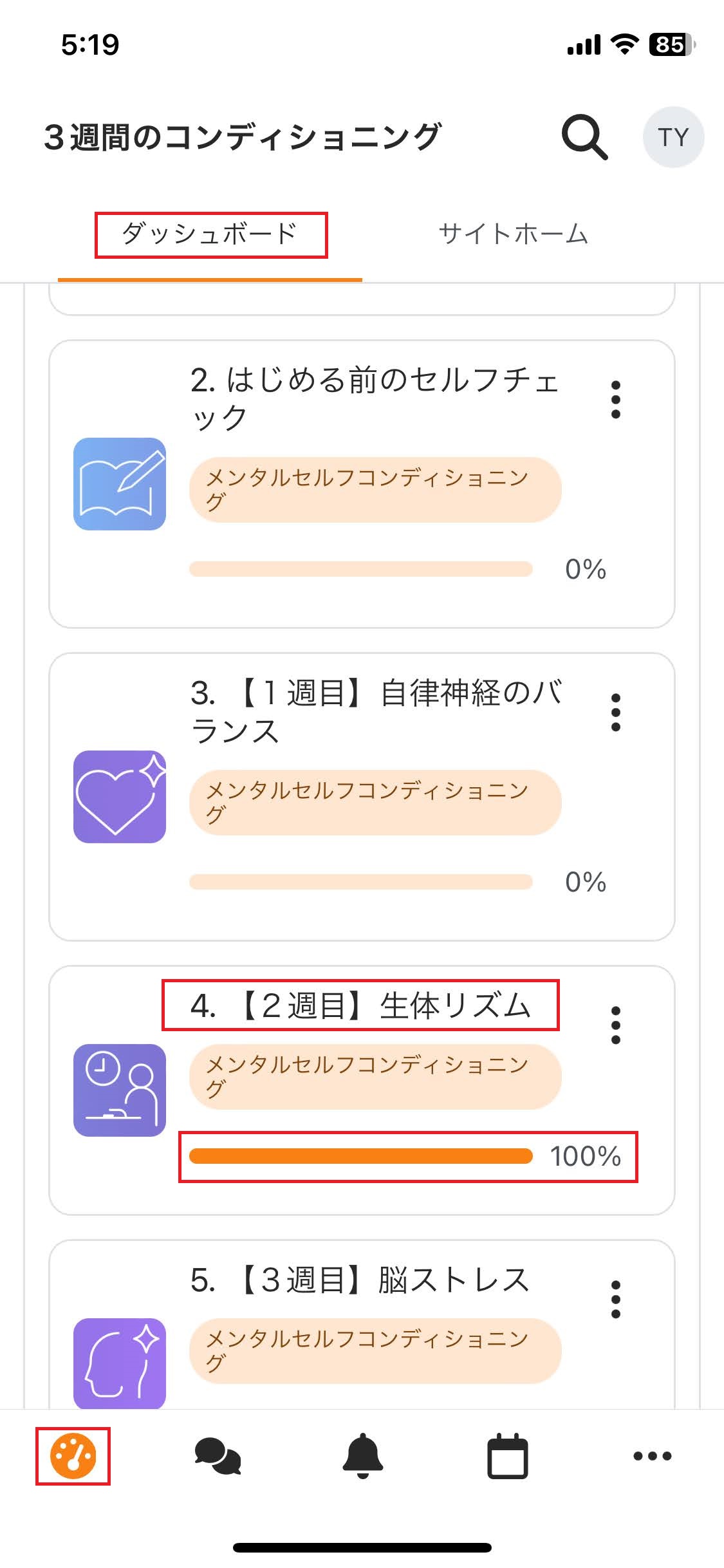Select the ダッシュボード tab
This screenshot has width=724, height=1568.
pos(210,234)
